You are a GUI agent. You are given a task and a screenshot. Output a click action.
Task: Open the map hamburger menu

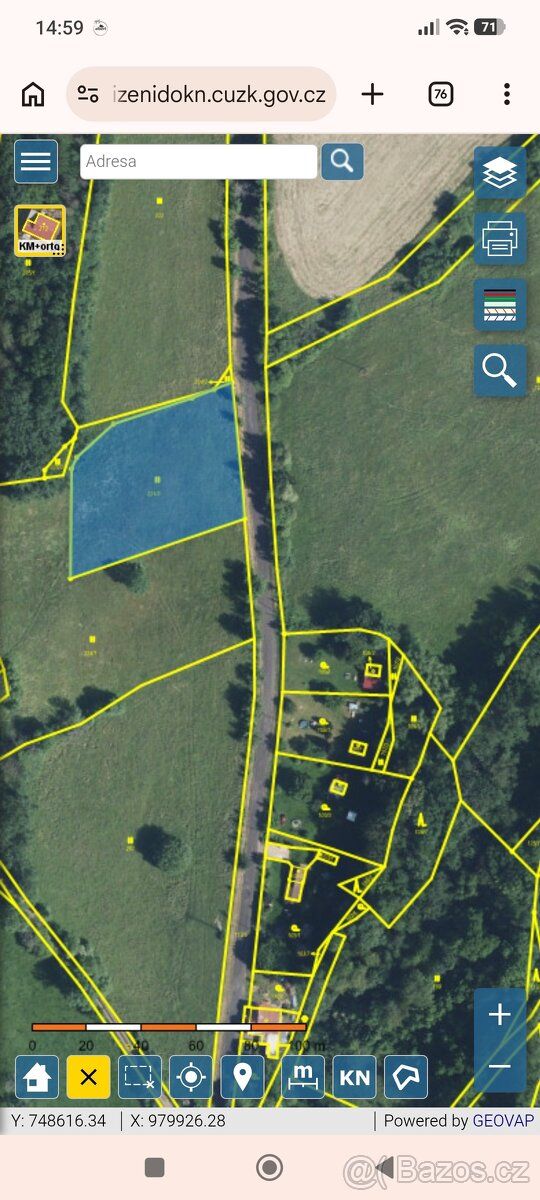(36, 161)
